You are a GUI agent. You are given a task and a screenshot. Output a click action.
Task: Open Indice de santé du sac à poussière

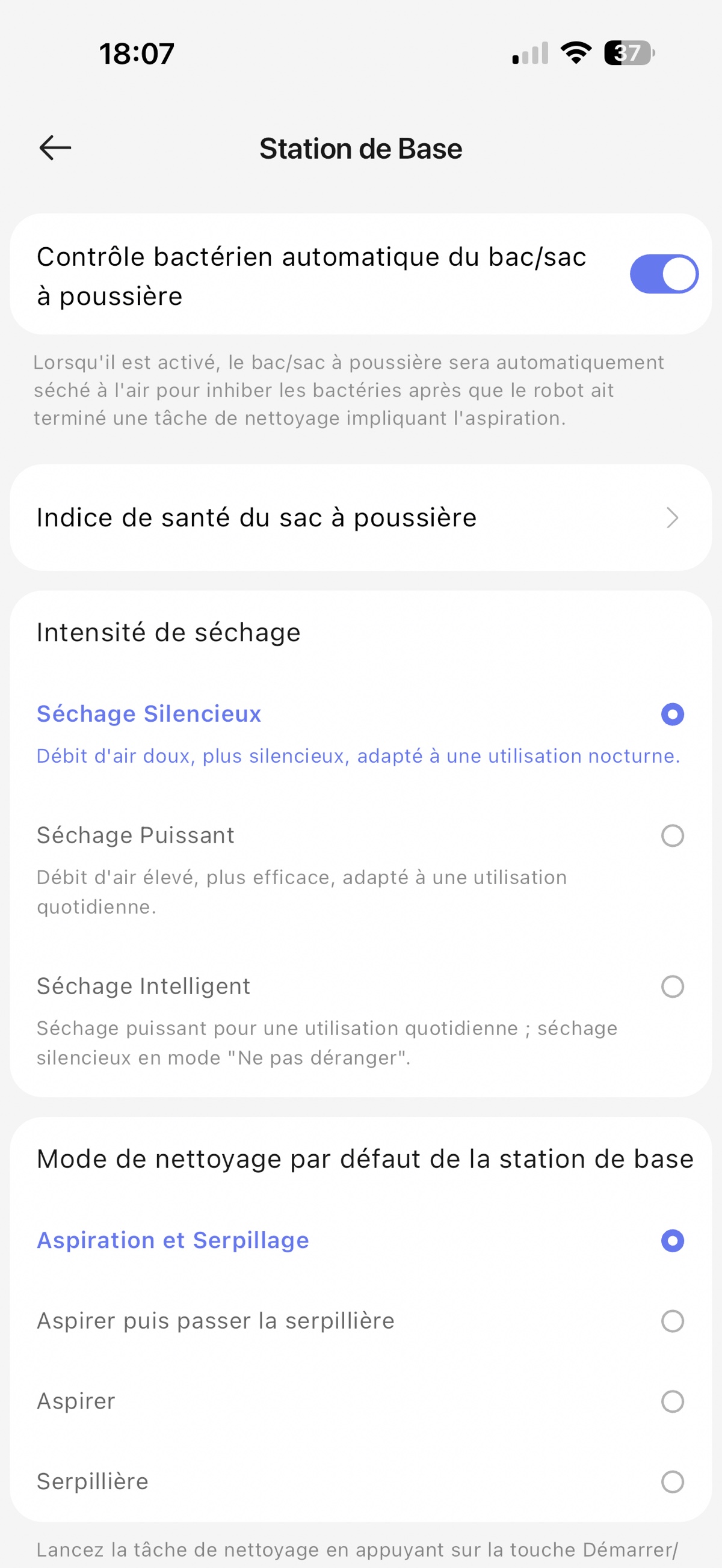click(x=360, y=518)
